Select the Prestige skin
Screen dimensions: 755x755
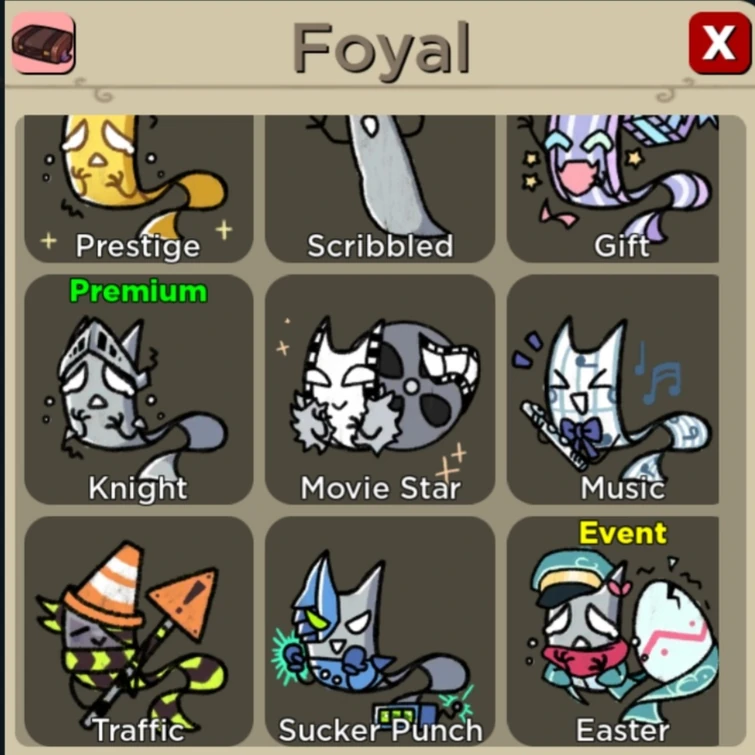click(138, 190)
